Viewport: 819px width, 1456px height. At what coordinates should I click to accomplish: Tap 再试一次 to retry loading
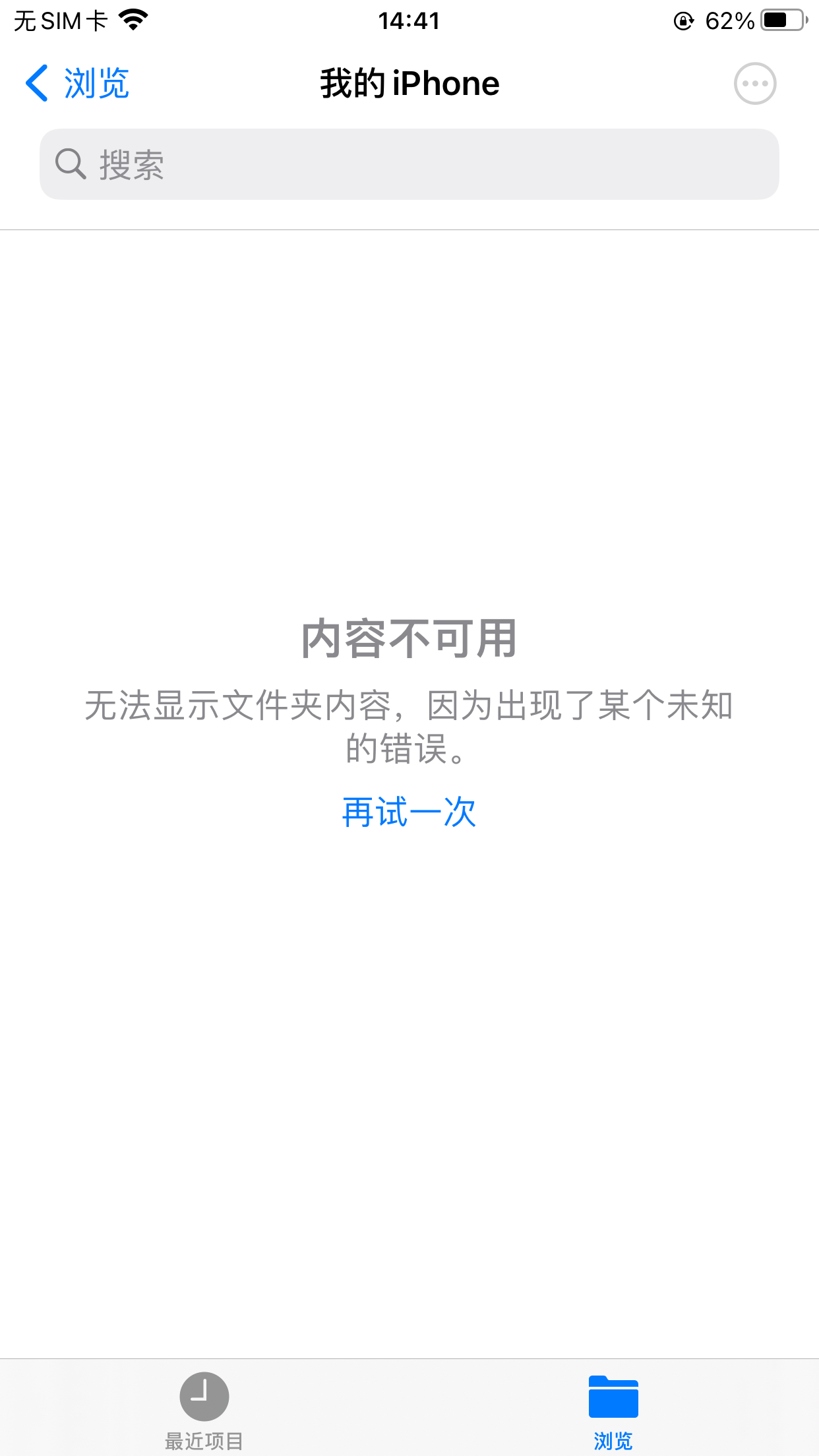click(409, 812)
